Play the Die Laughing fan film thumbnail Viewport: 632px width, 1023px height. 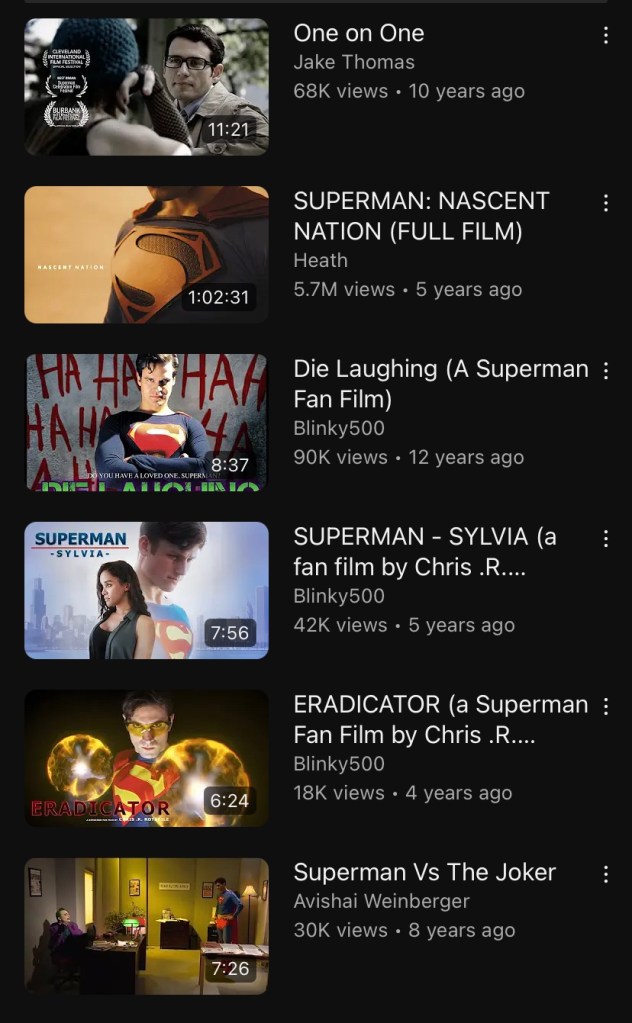click(x=146, y=422)
